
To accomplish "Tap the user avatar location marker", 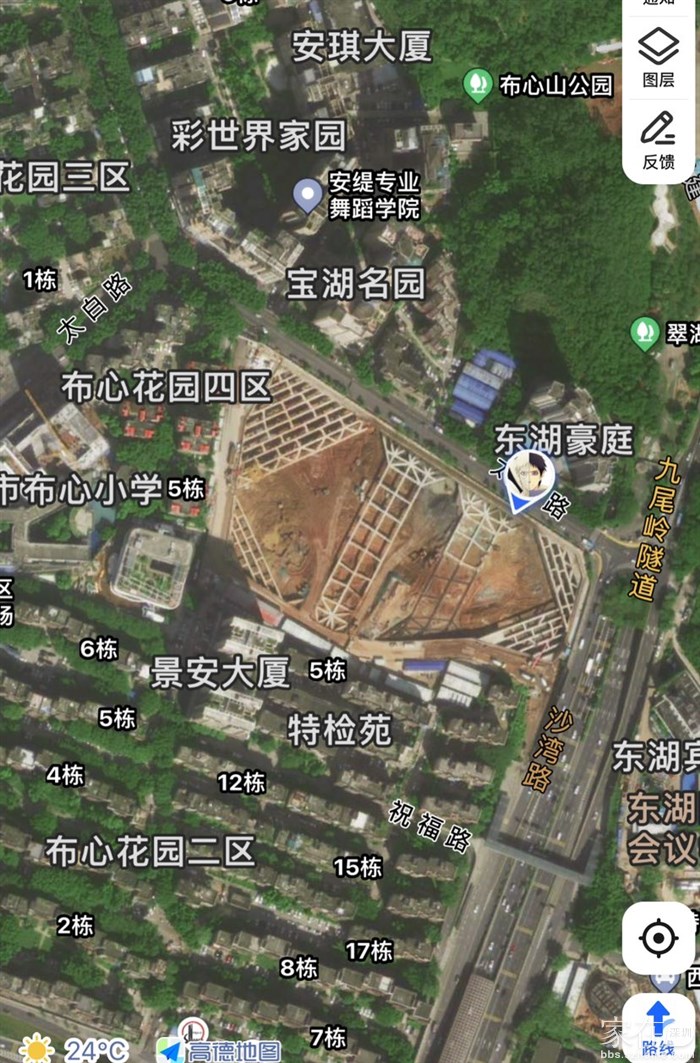I will click(x=529, y=476).
